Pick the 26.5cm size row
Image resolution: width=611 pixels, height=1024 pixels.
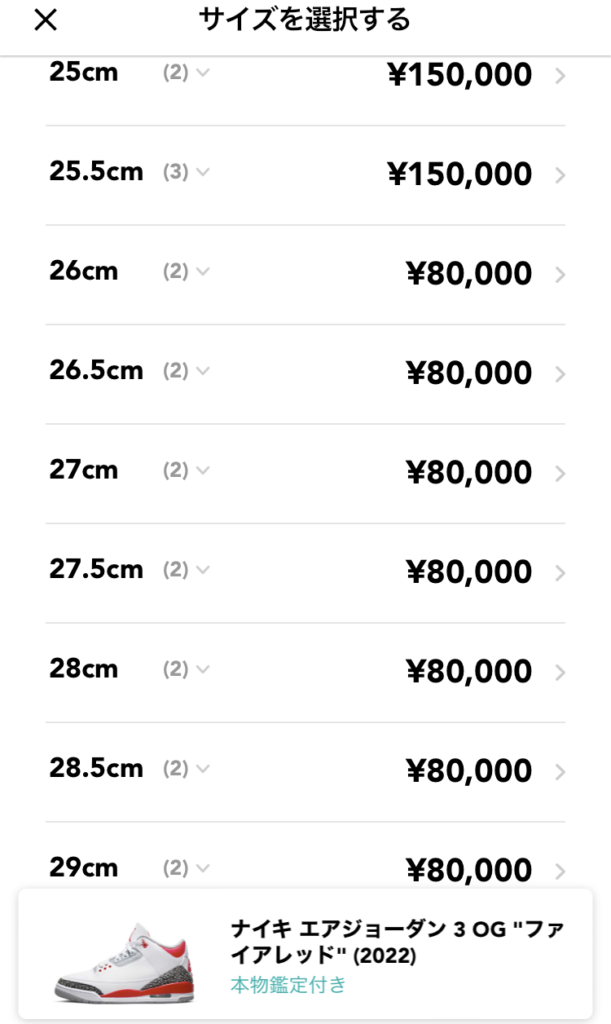[306, 374]
